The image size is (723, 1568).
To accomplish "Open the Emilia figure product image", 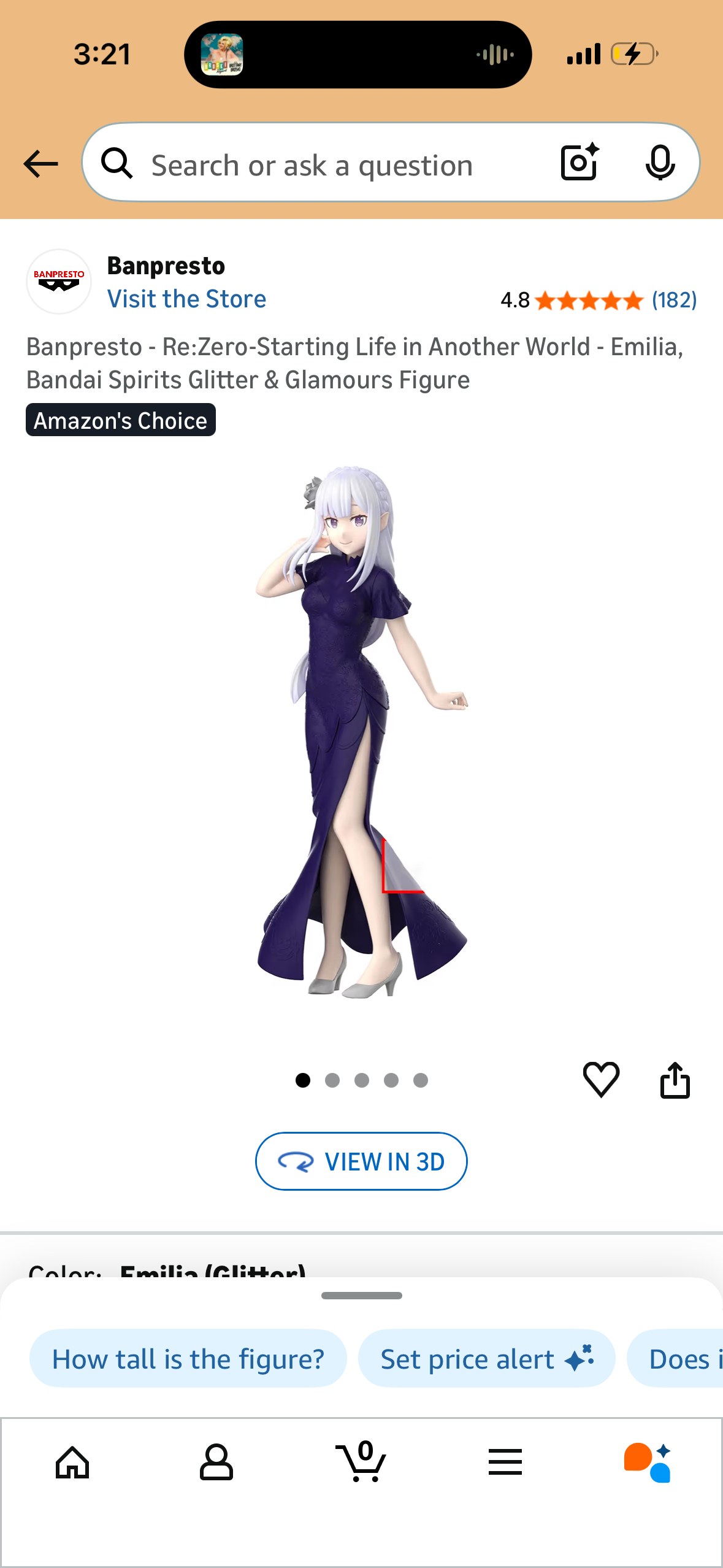I will click(361, 730).
